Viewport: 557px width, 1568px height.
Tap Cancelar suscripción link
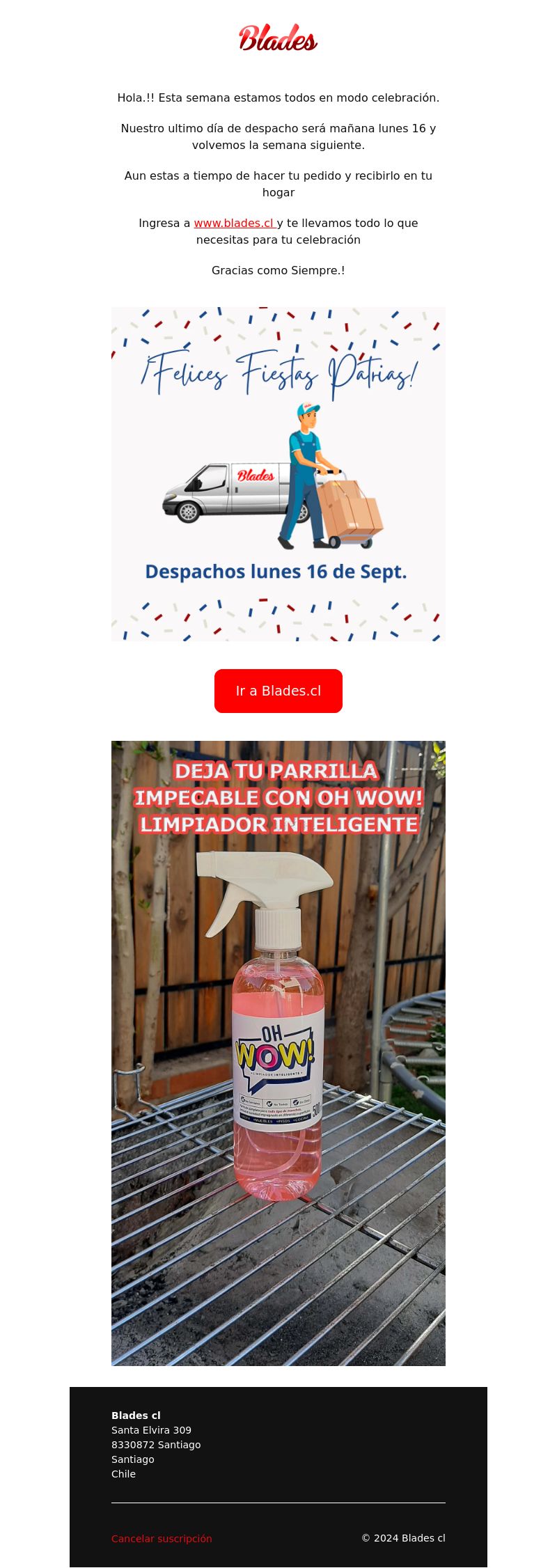click(162, 1538)
